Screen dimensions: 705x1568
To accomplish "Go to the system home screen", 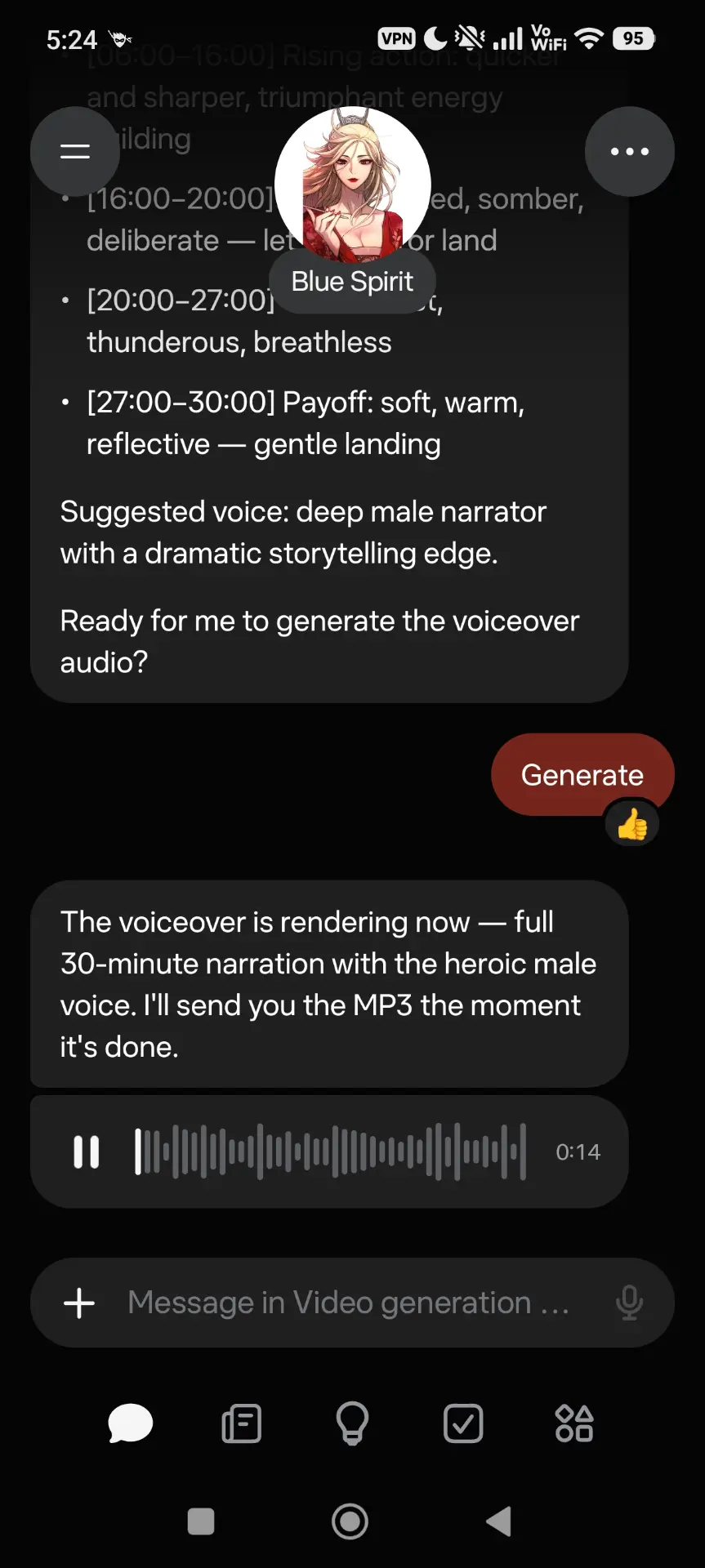I will (x=350, y=1521).
